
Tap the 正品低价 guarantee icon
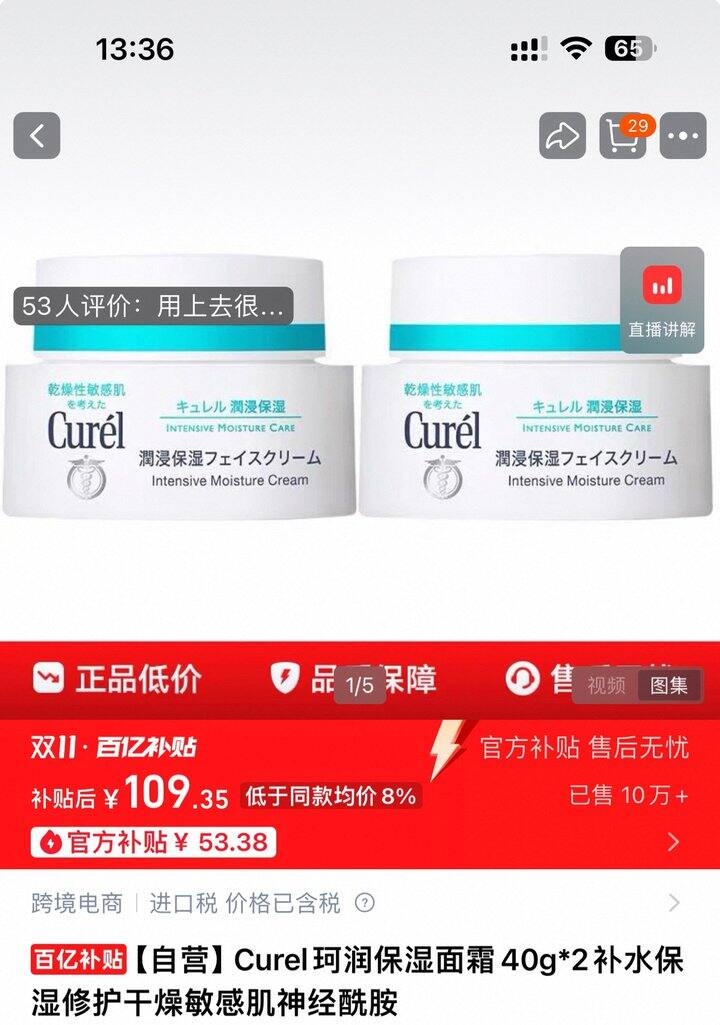[48, 676]
